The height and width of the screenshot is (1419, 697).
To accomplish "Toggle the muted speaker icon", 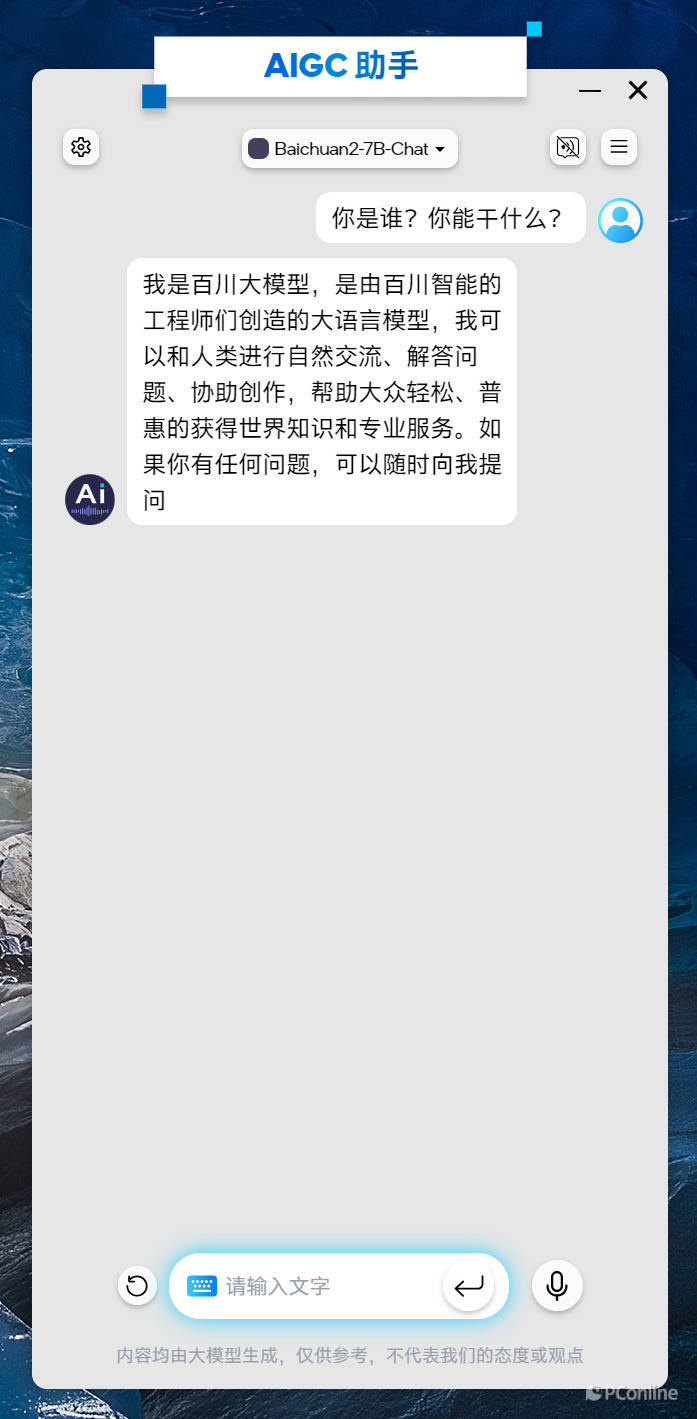I will tap(568, 148).
